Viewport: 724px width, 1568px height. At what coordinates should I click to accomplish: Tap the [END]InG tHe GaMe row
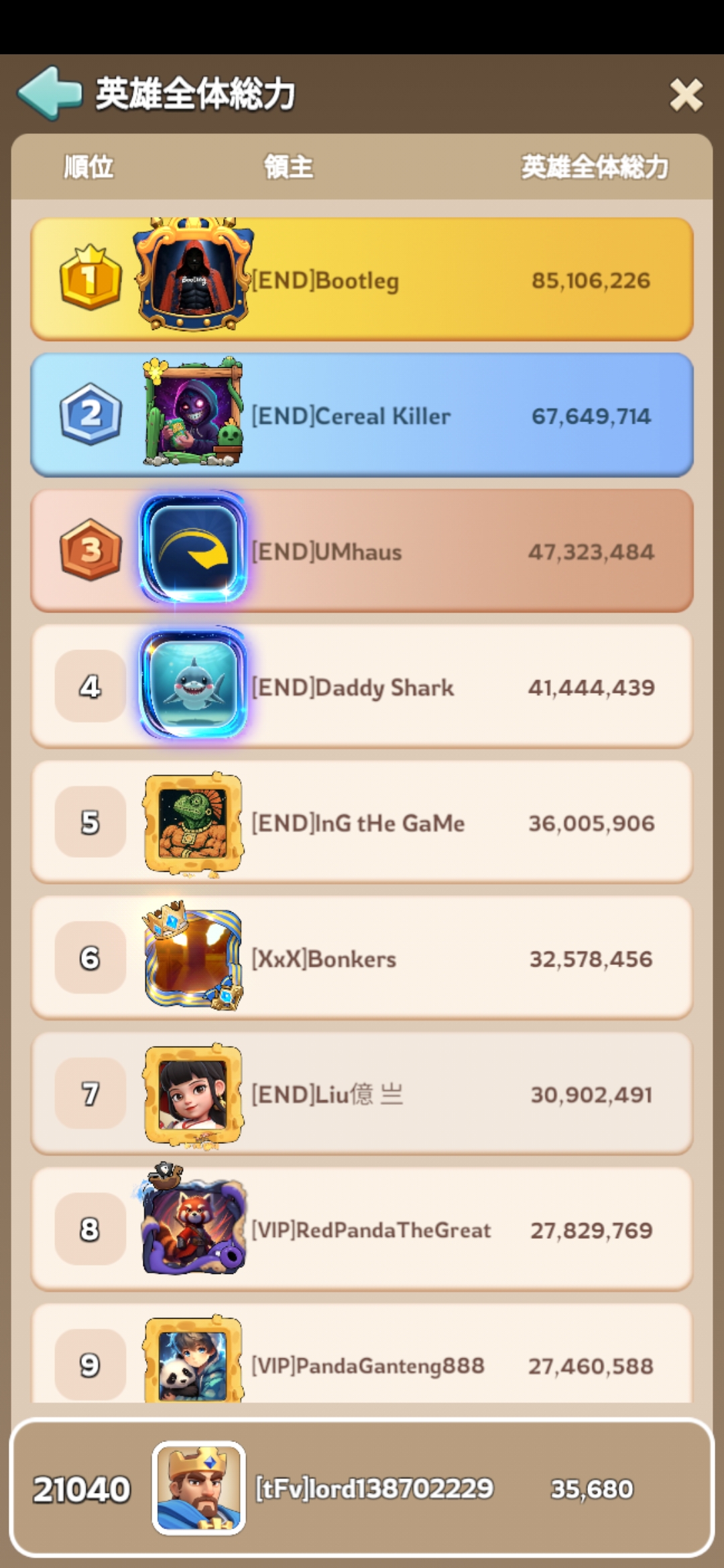click(362, 823)
